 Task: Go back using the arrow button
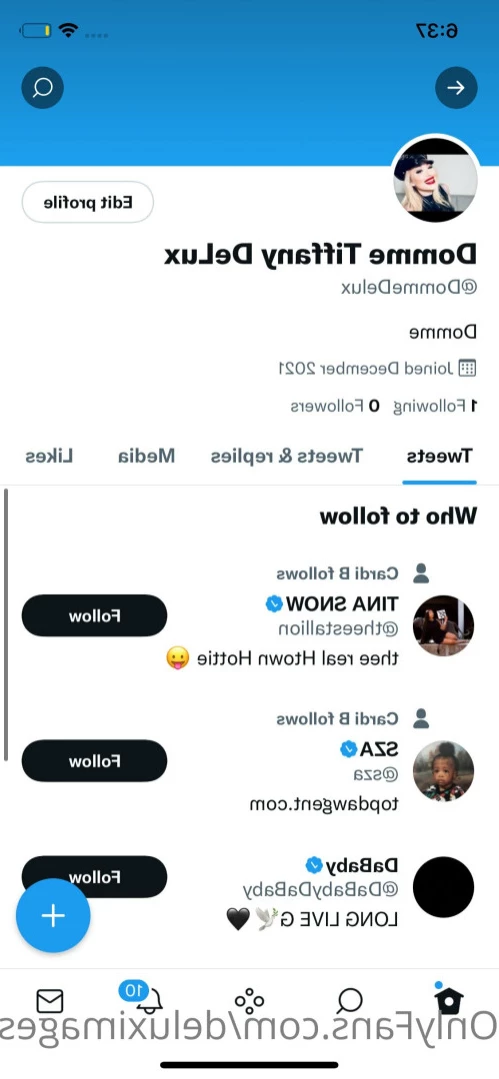(456, 87)
